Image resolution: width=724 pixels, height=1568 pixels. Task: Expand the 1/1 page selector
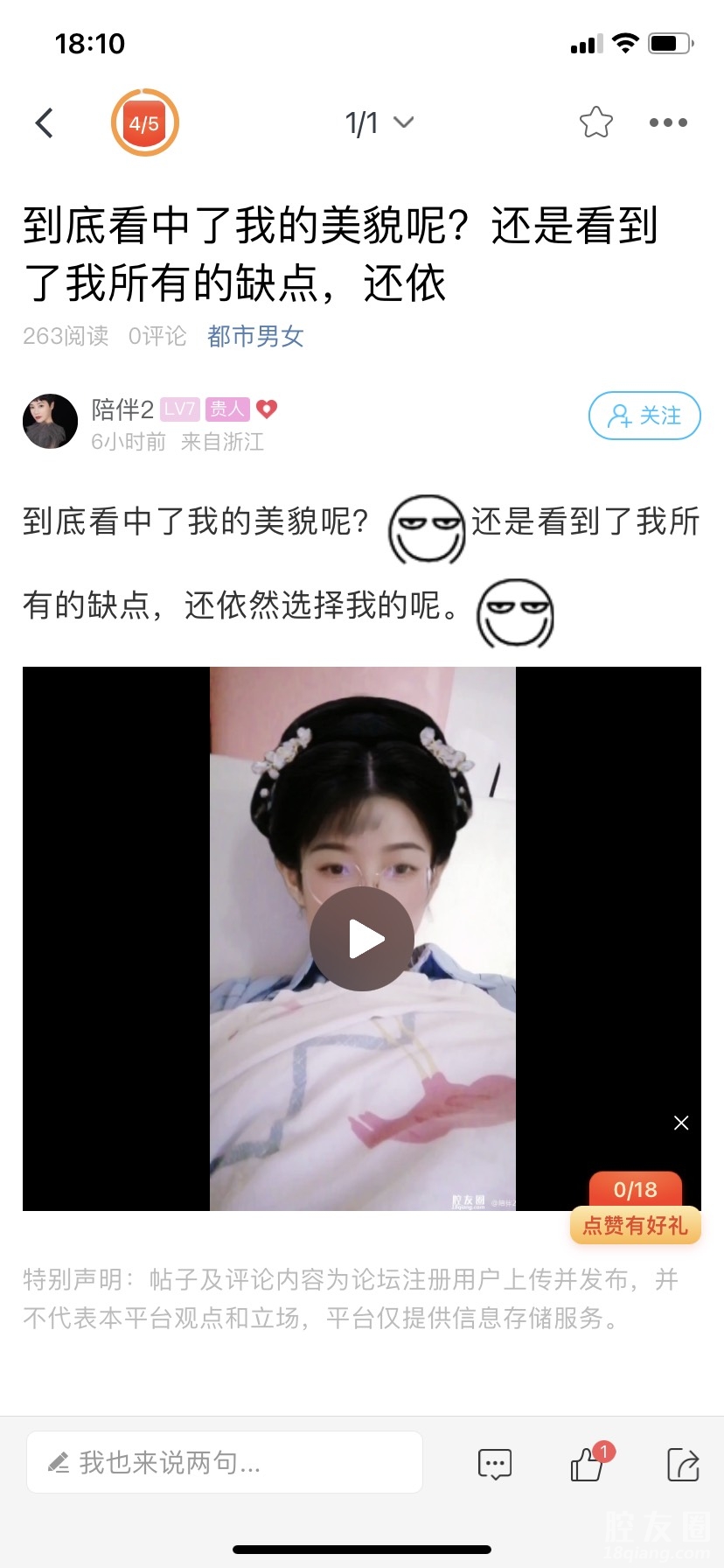pyautogui.click(x=379, y=123)
